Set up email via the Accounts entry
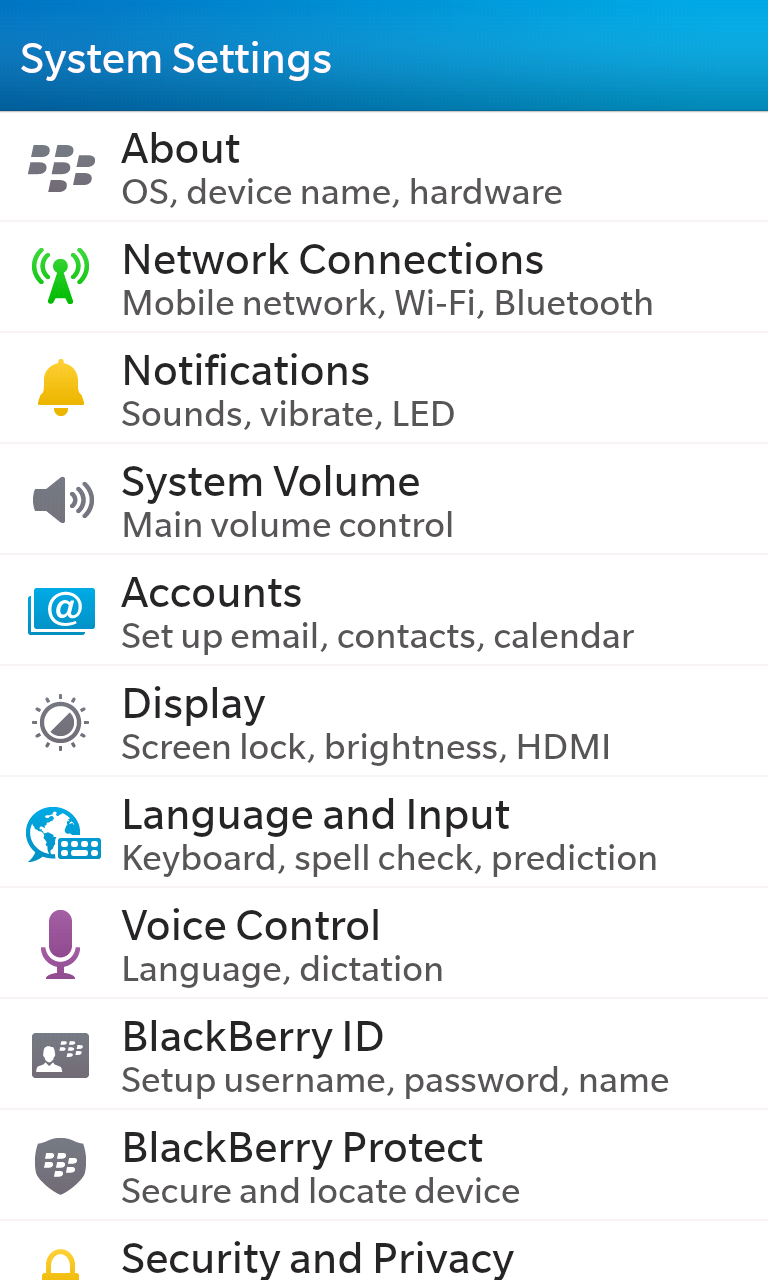Viewport: 768px width, 1280px height. pos(340,610)
